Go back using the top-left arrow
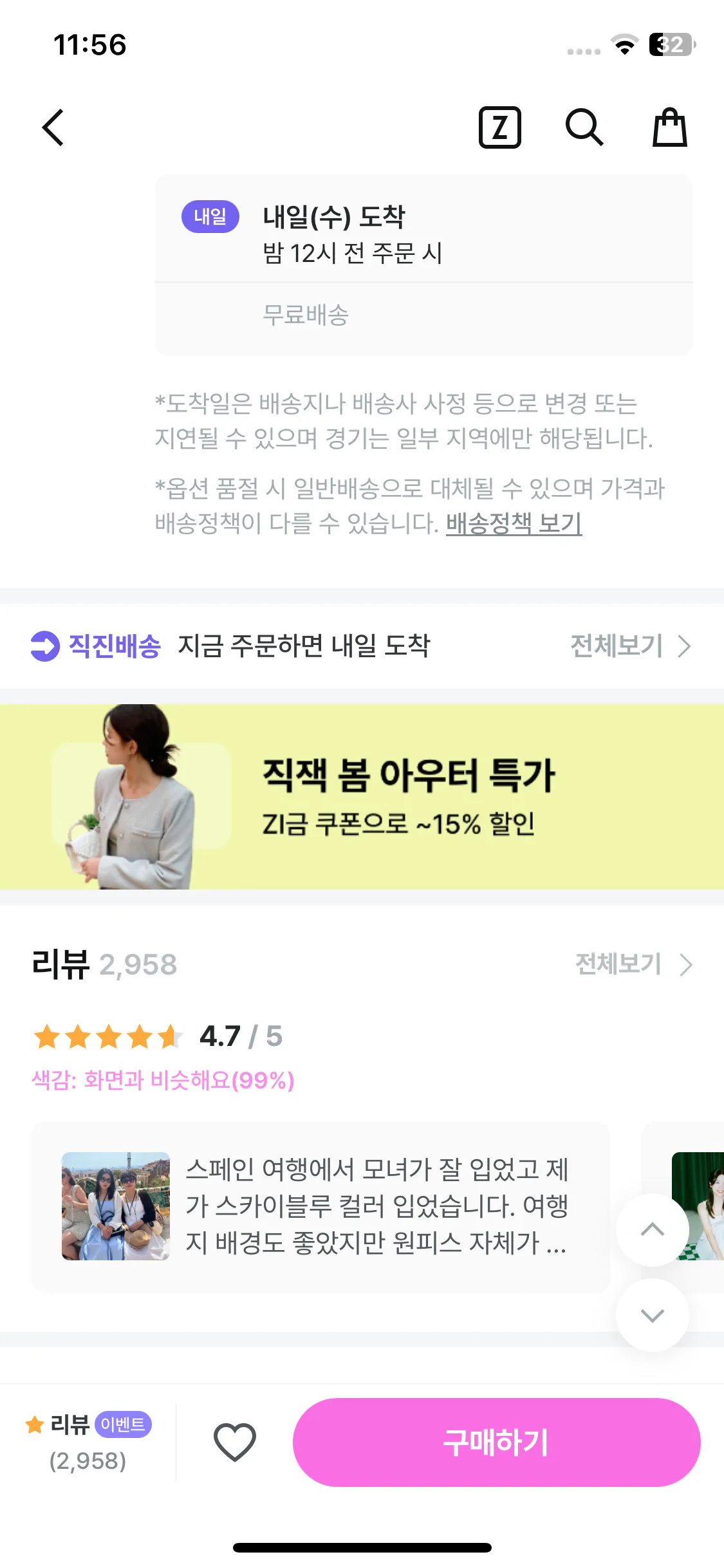 pos(53,127)
